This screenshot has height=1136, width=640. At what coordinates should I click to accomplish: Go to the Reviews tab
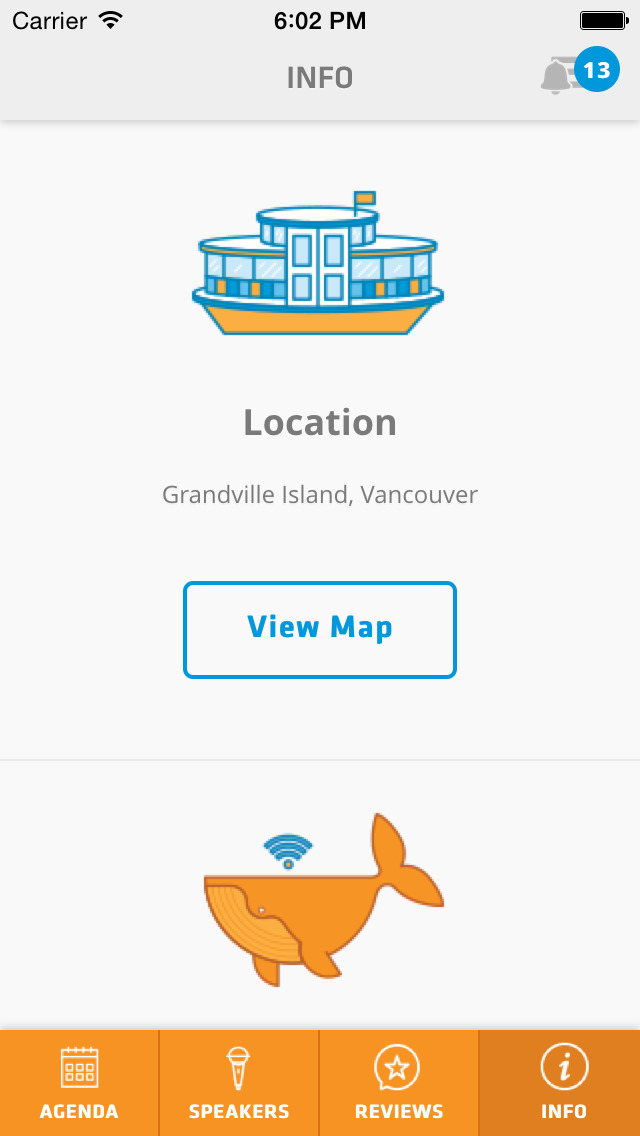tap(399, 1083)
